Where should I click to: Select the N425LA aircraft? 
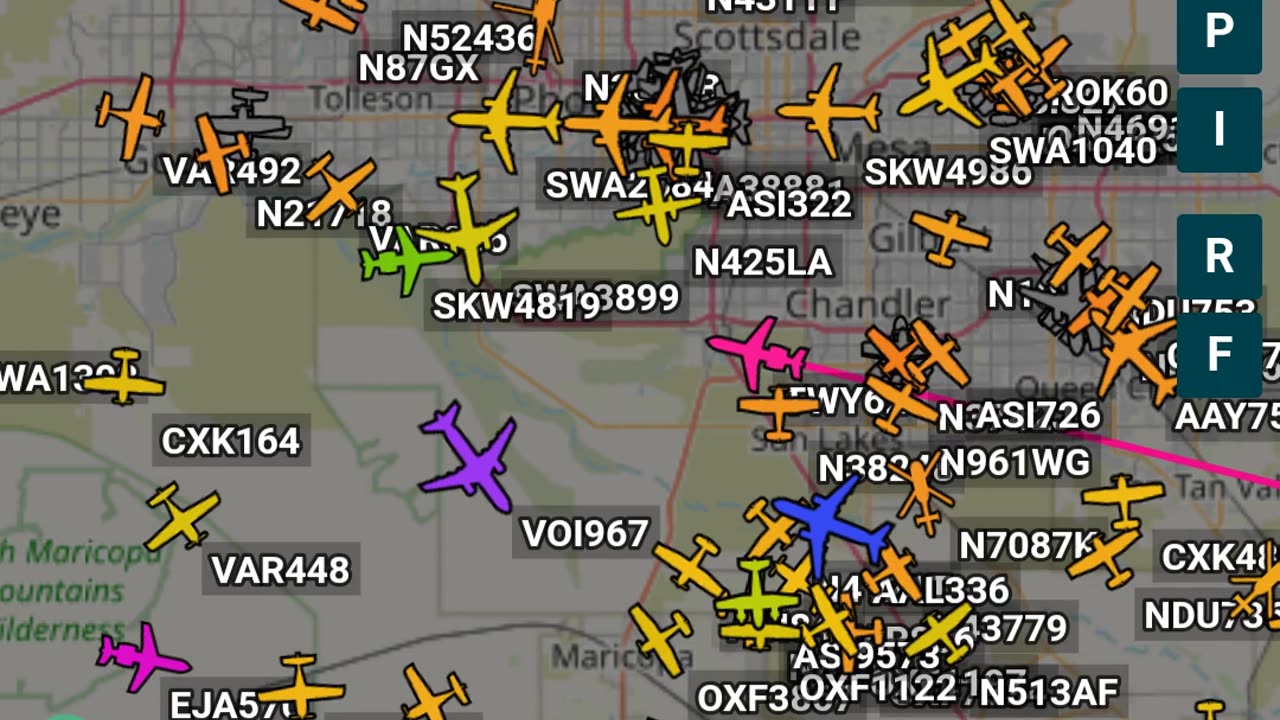(659, 205)
